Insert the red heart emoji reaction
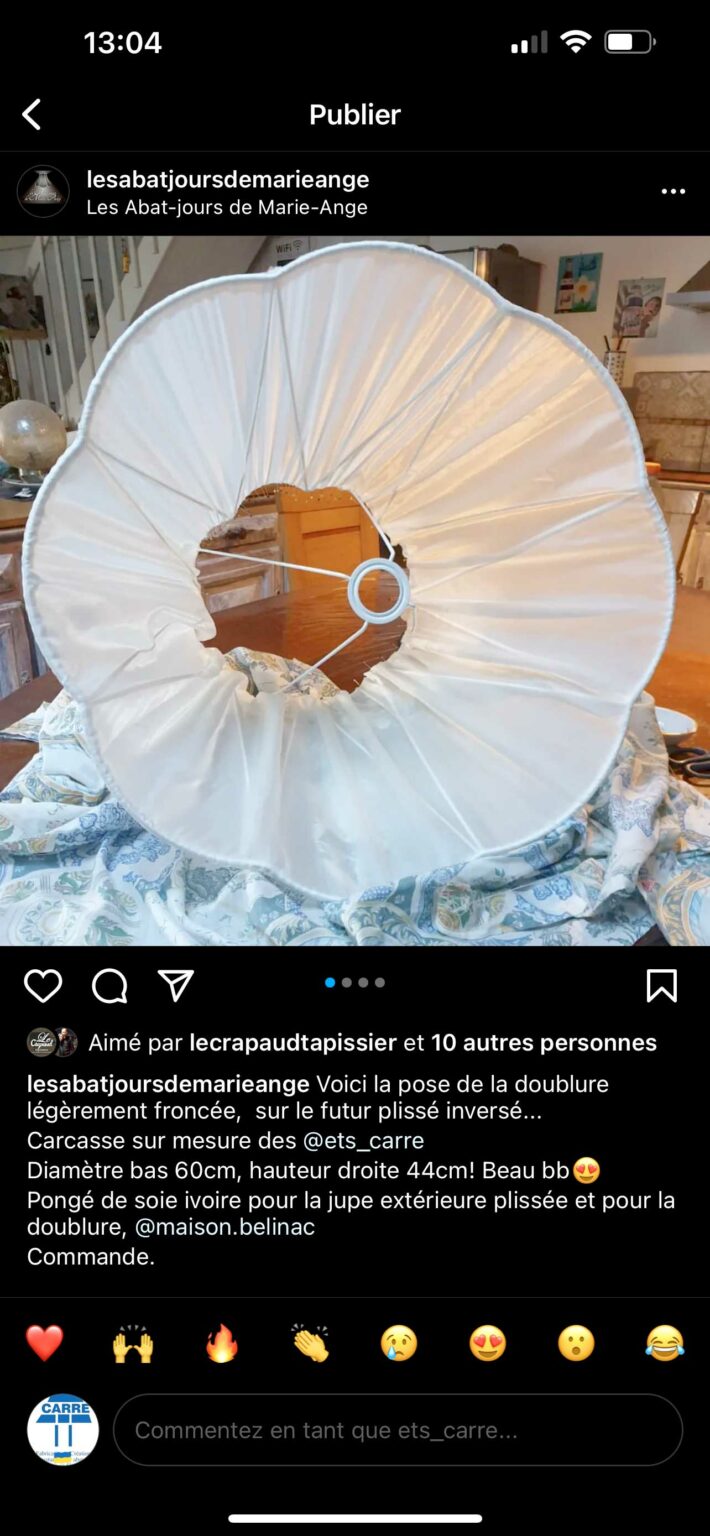The image size is (710, 1536). pos(44,1343)
